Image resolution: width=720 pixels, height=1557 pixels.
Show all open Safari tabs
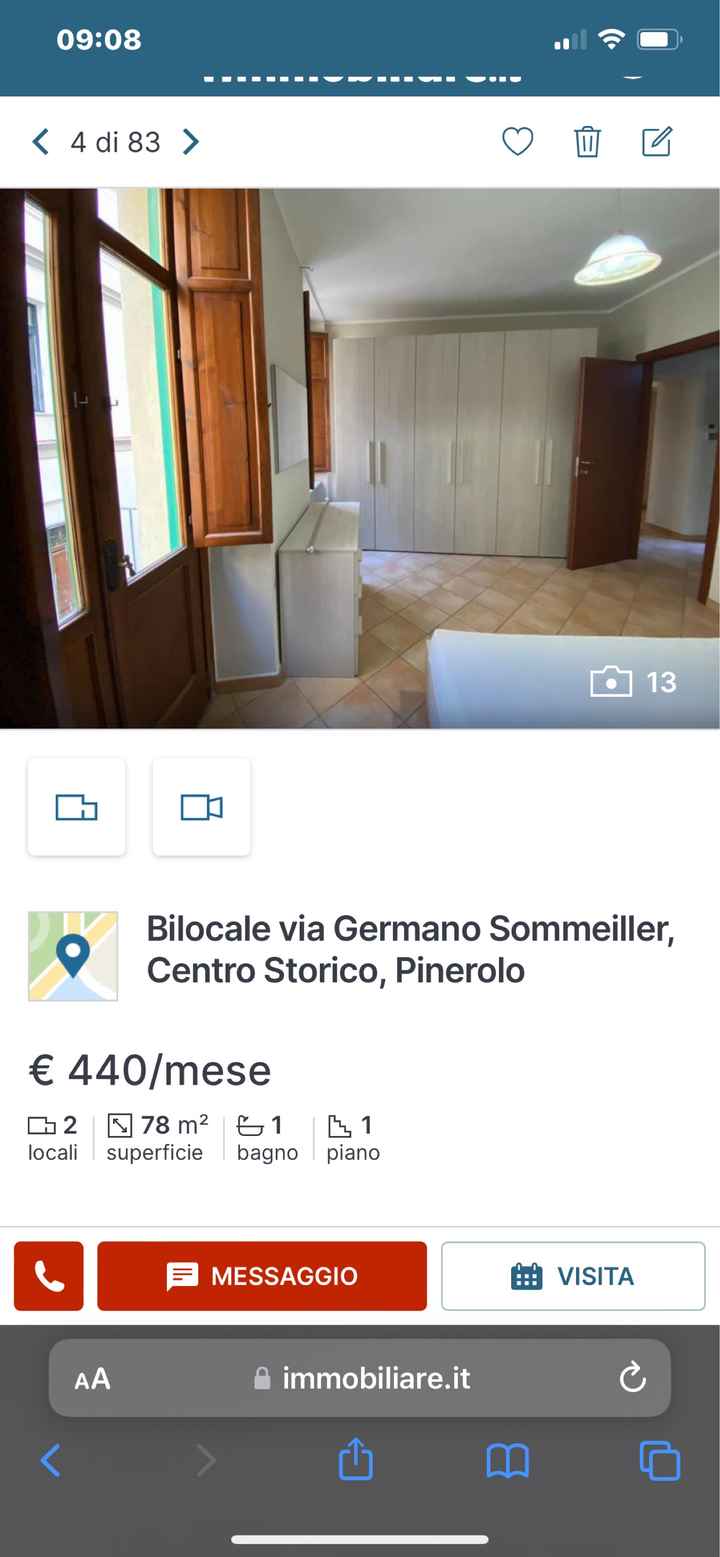pyautogui.click(x=660, y=1461)
